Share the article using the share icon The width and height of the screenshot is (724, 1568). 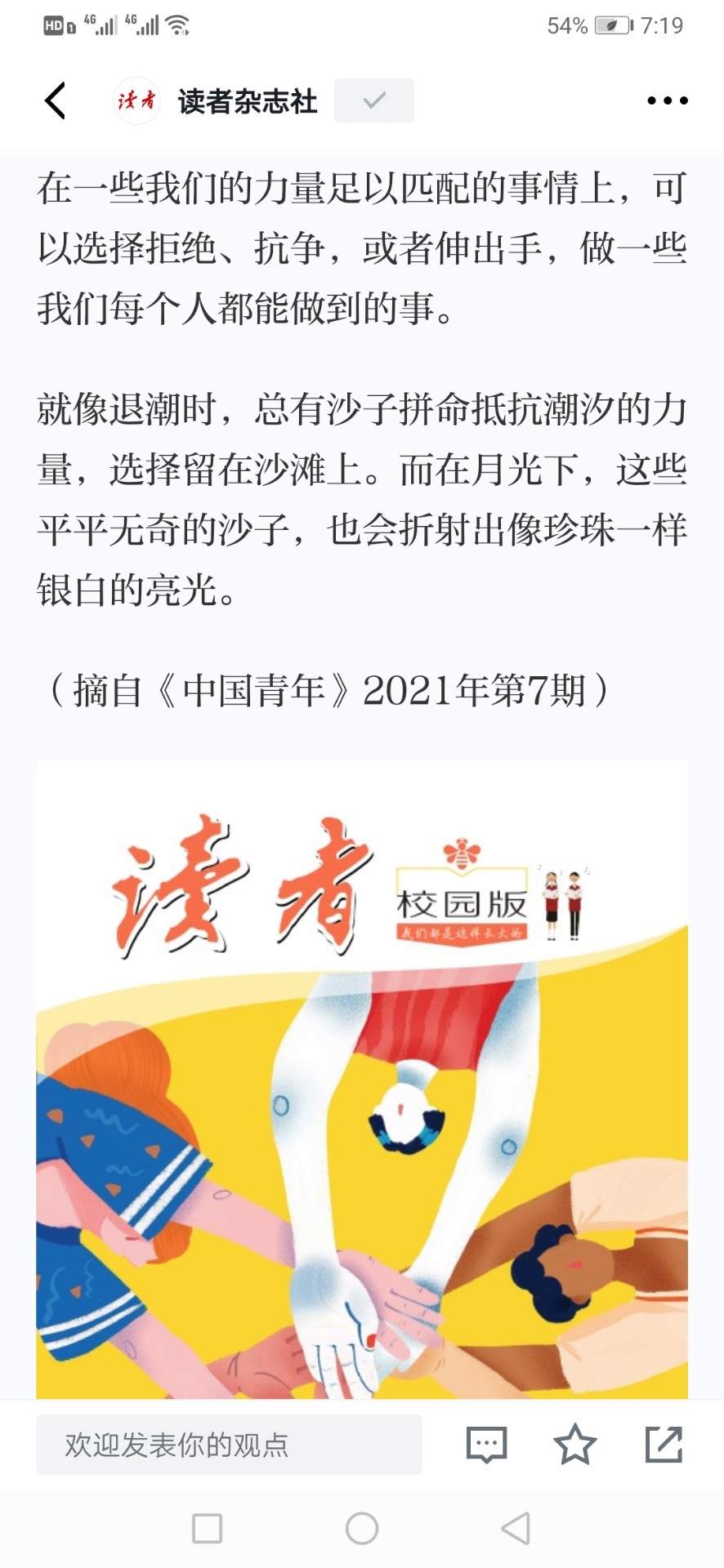pyautogui.click(x=664, y=1444)
